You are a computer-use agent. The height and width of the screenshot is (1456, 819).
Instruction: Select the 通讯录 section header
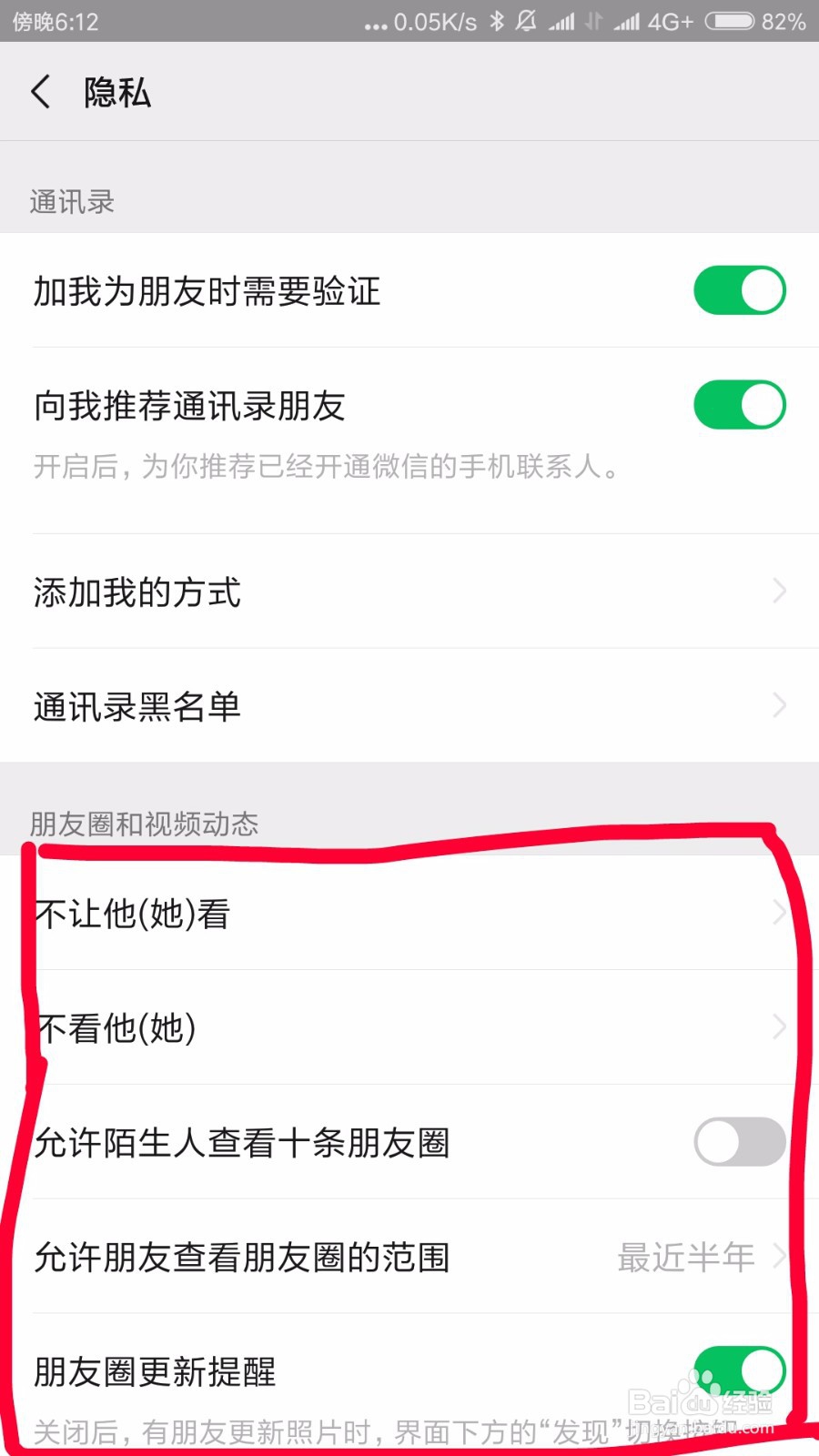pyautogui.click(x=71, y=202)
